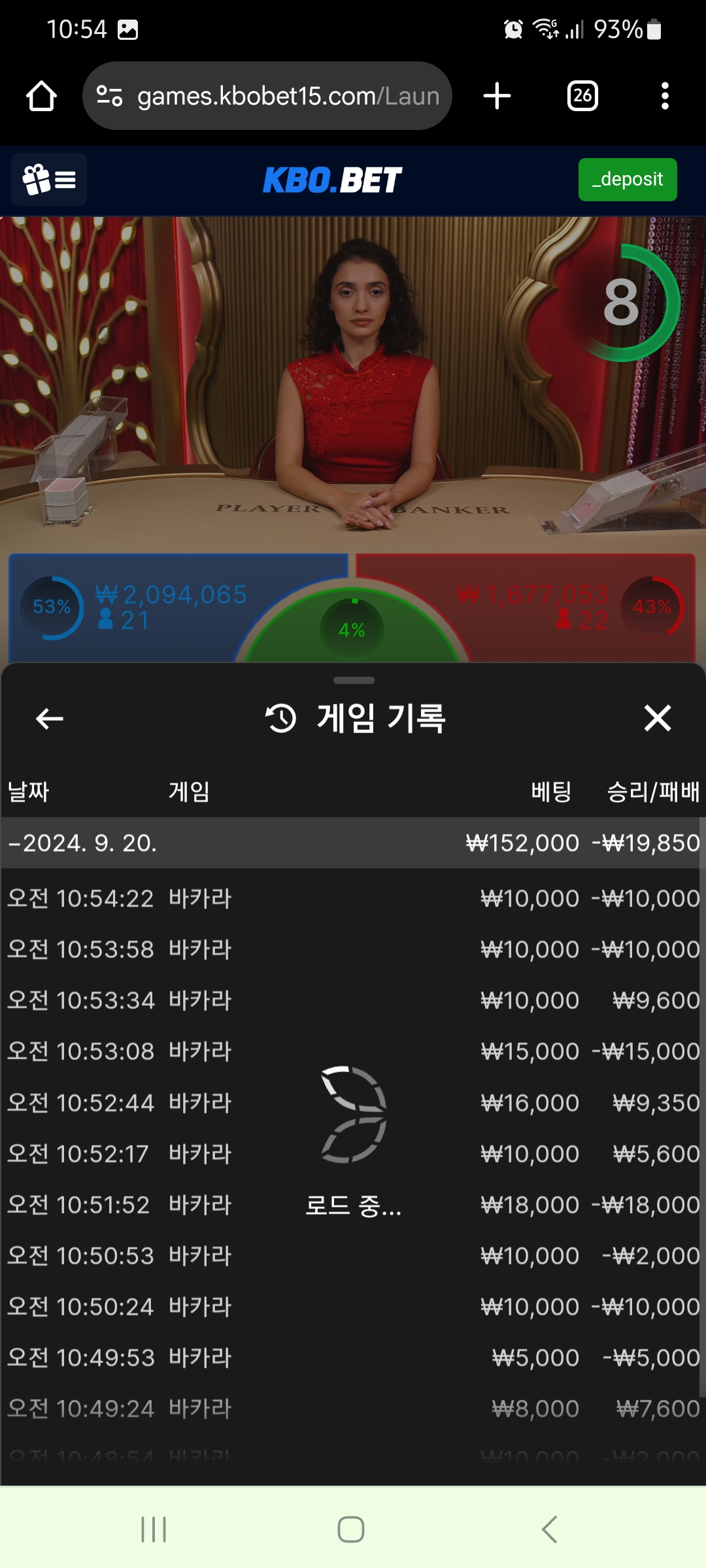706x1568 pixels.
Task: Open a new browser tab
Action: (497, 96)
